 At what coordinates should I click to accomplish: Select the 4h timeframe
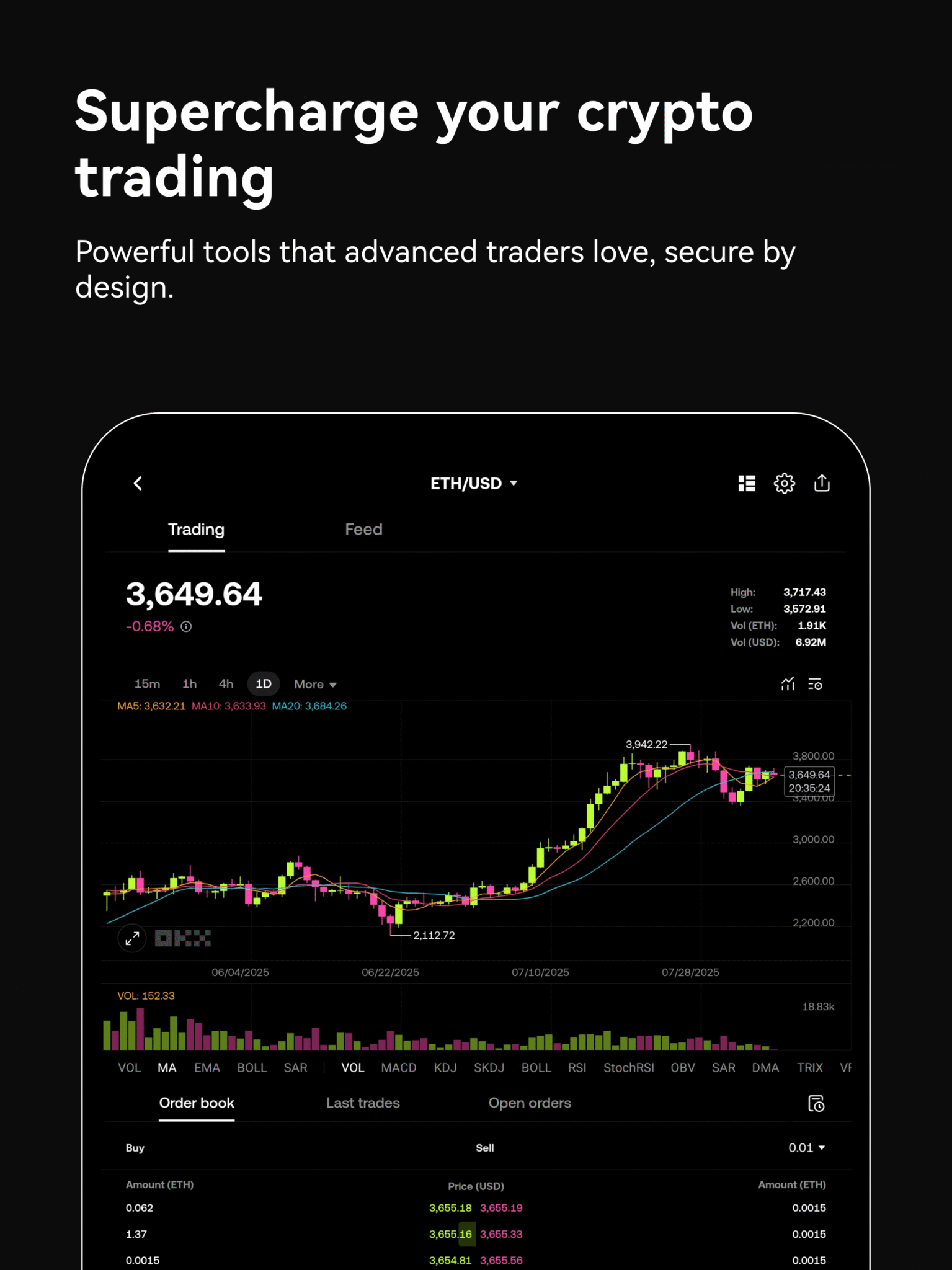click(x=226, y=684)
